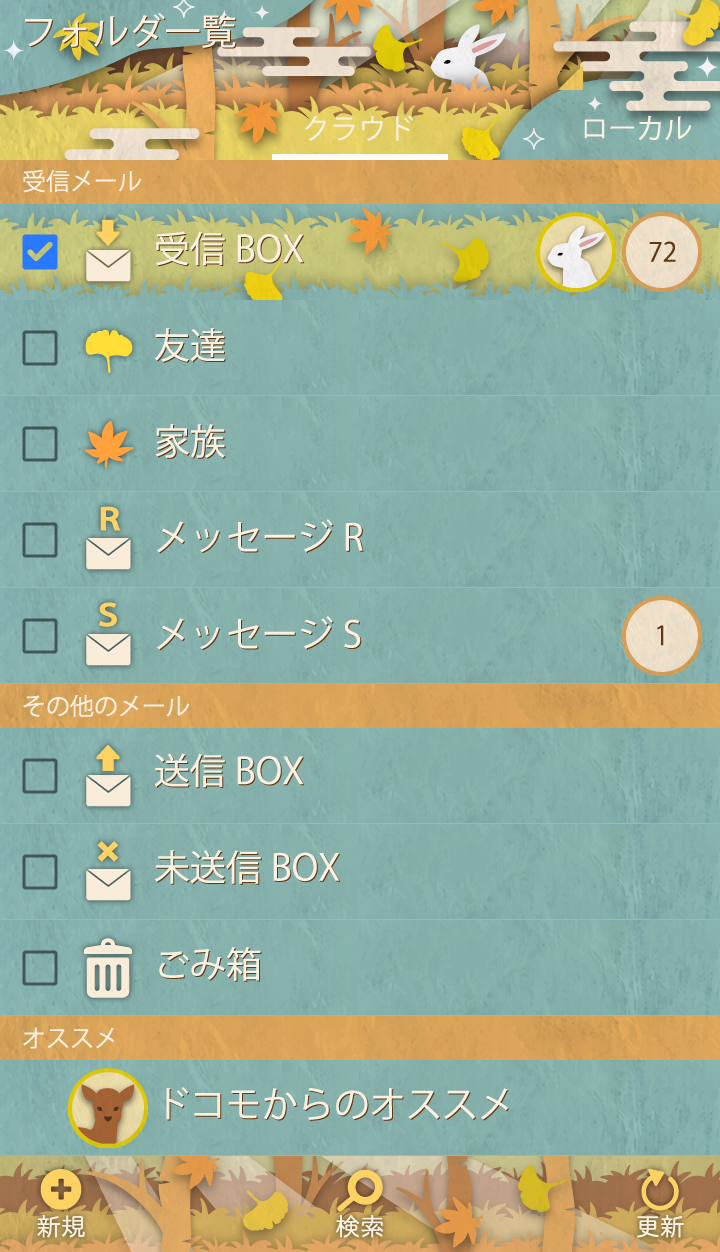The height and width of the screenshot is (1252, 720).
Task: Tick the ごみ箱 checkbox
Action: (40, 968)
